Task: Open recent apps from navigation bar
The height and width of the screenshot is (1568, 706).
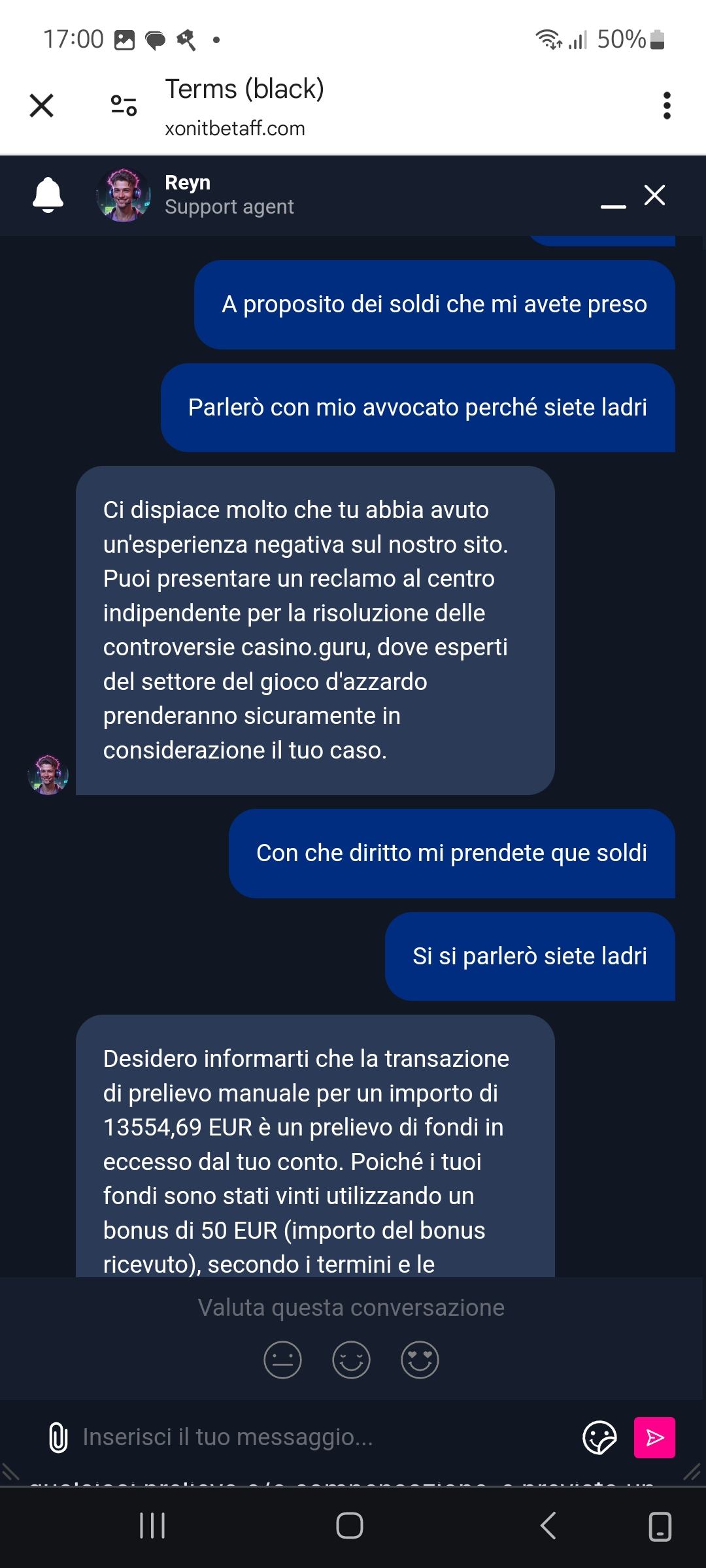Action: point(152,1526)
